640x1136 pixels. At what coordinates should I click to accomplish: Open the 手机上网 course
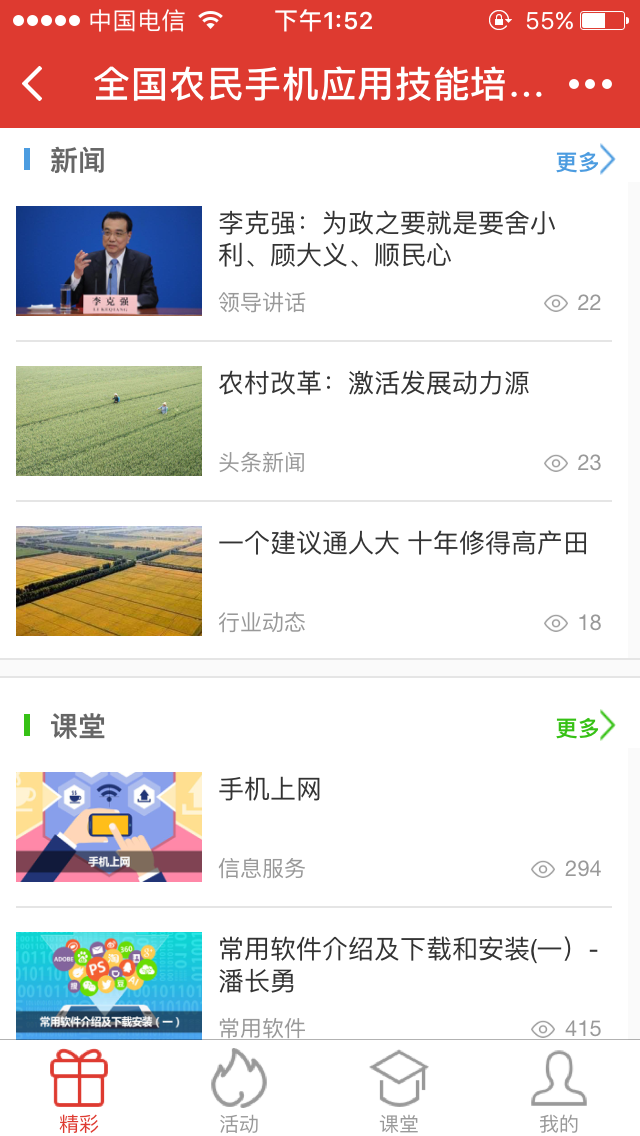tap(270, 789)
